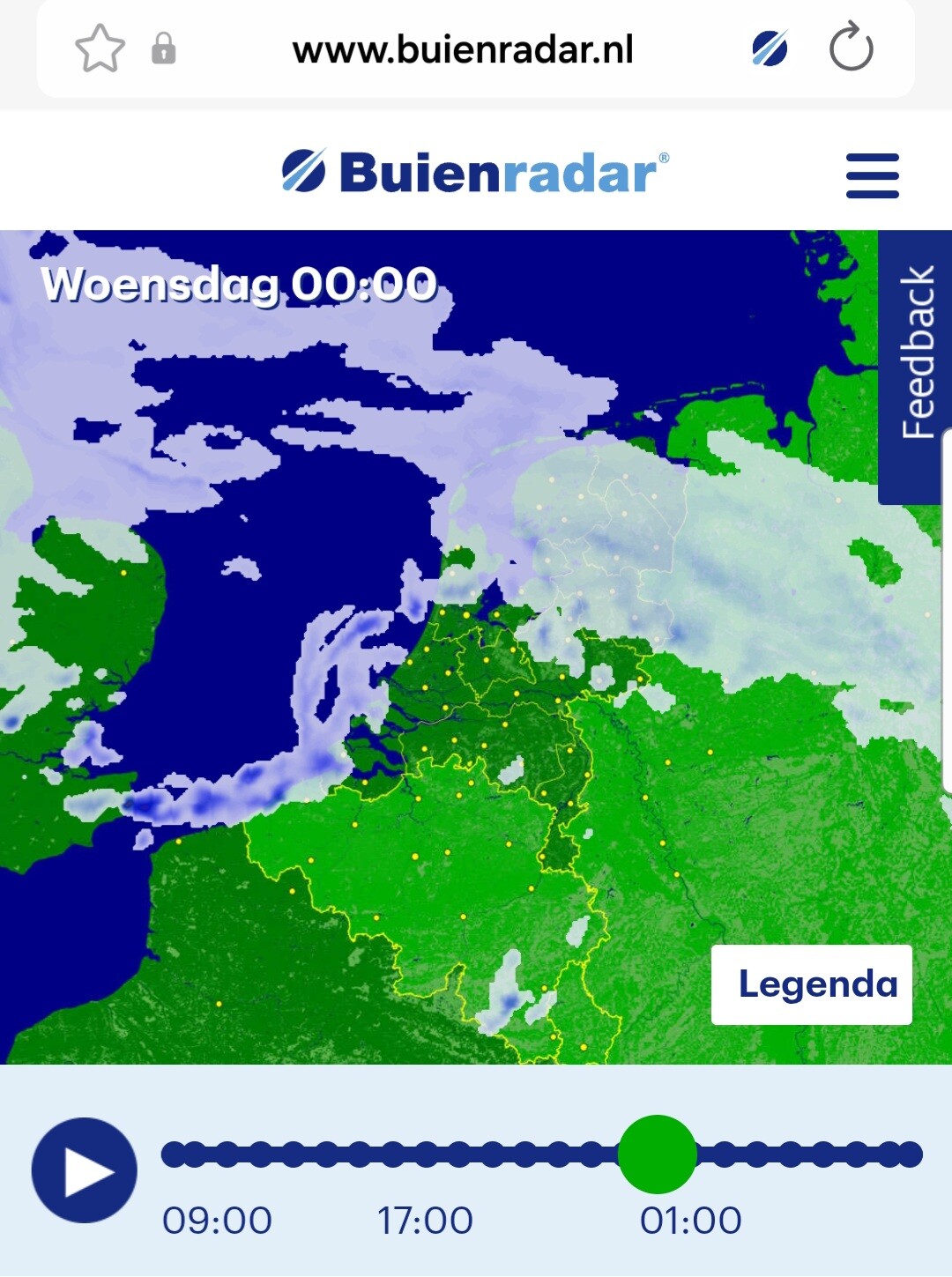Open the hamburger menu

click(x=872, y=175)
